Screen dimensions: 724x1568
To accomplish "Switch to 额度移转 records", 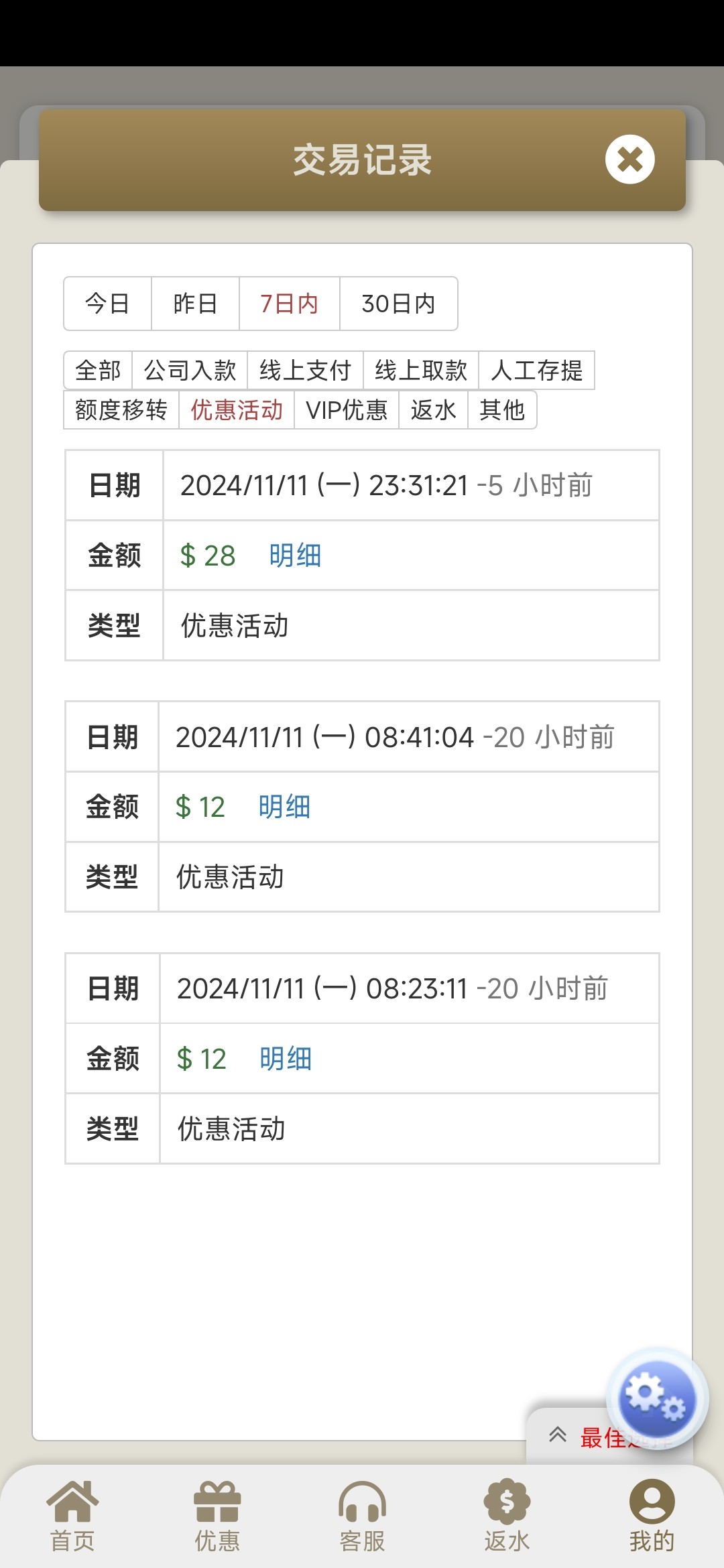I will click(121, 410).
